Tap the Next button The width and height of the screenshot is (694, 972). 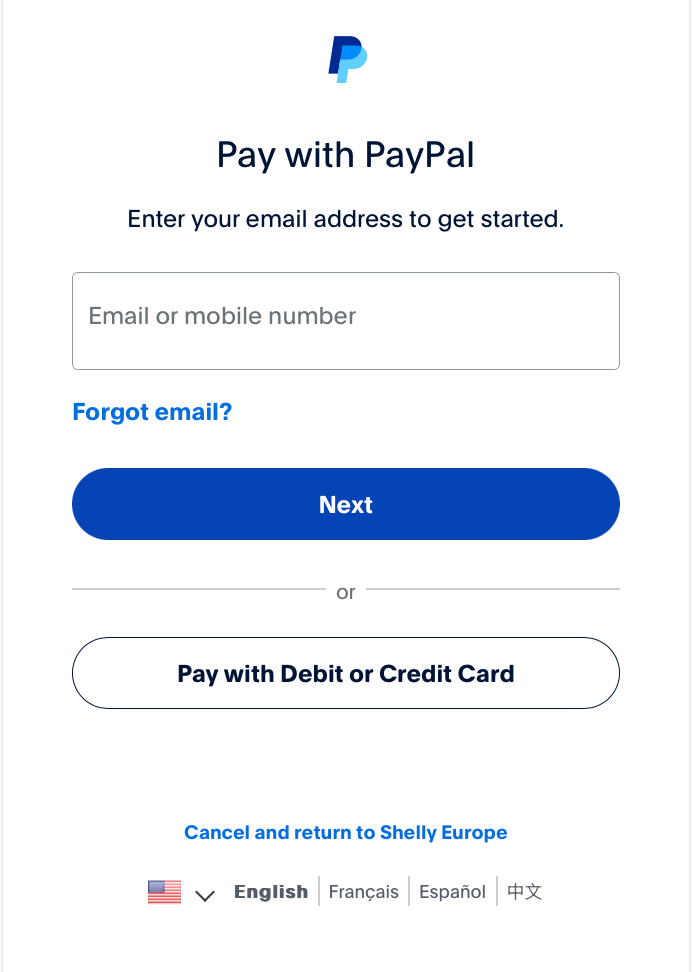[x=345, y=504]
